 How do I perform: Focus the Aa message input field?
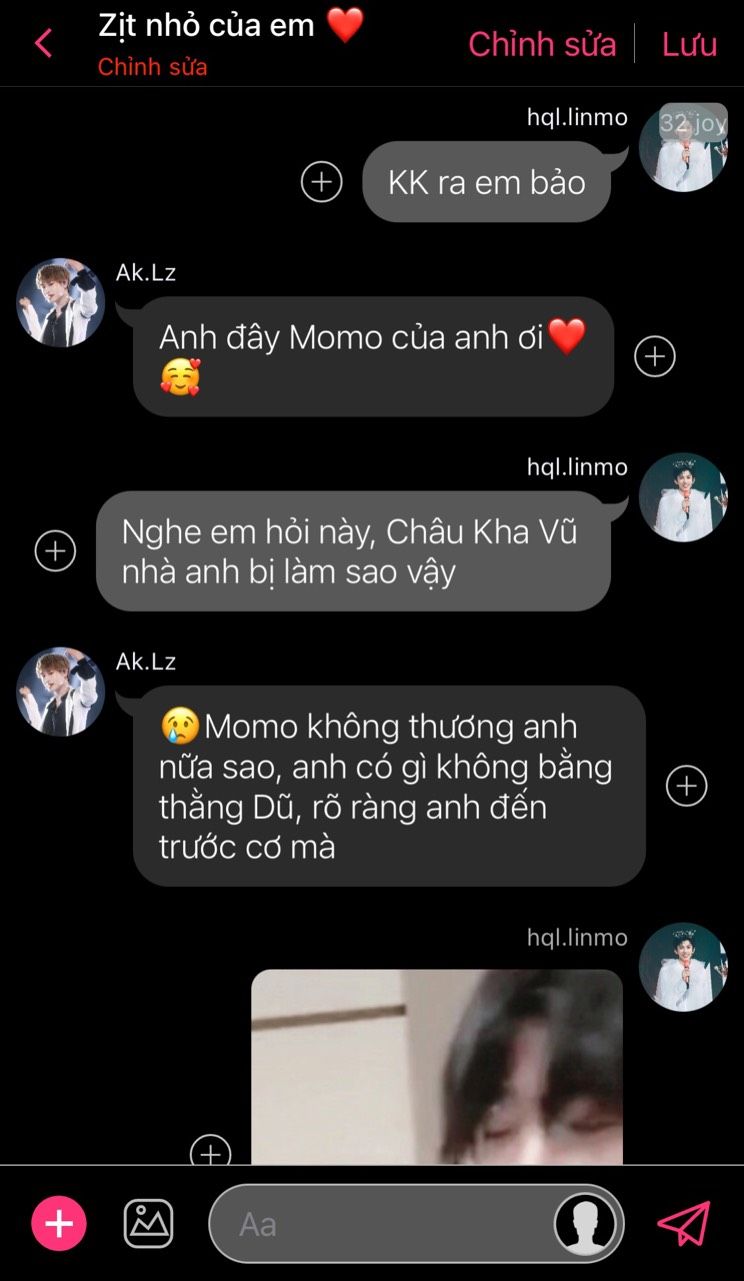coord(380,1224)
